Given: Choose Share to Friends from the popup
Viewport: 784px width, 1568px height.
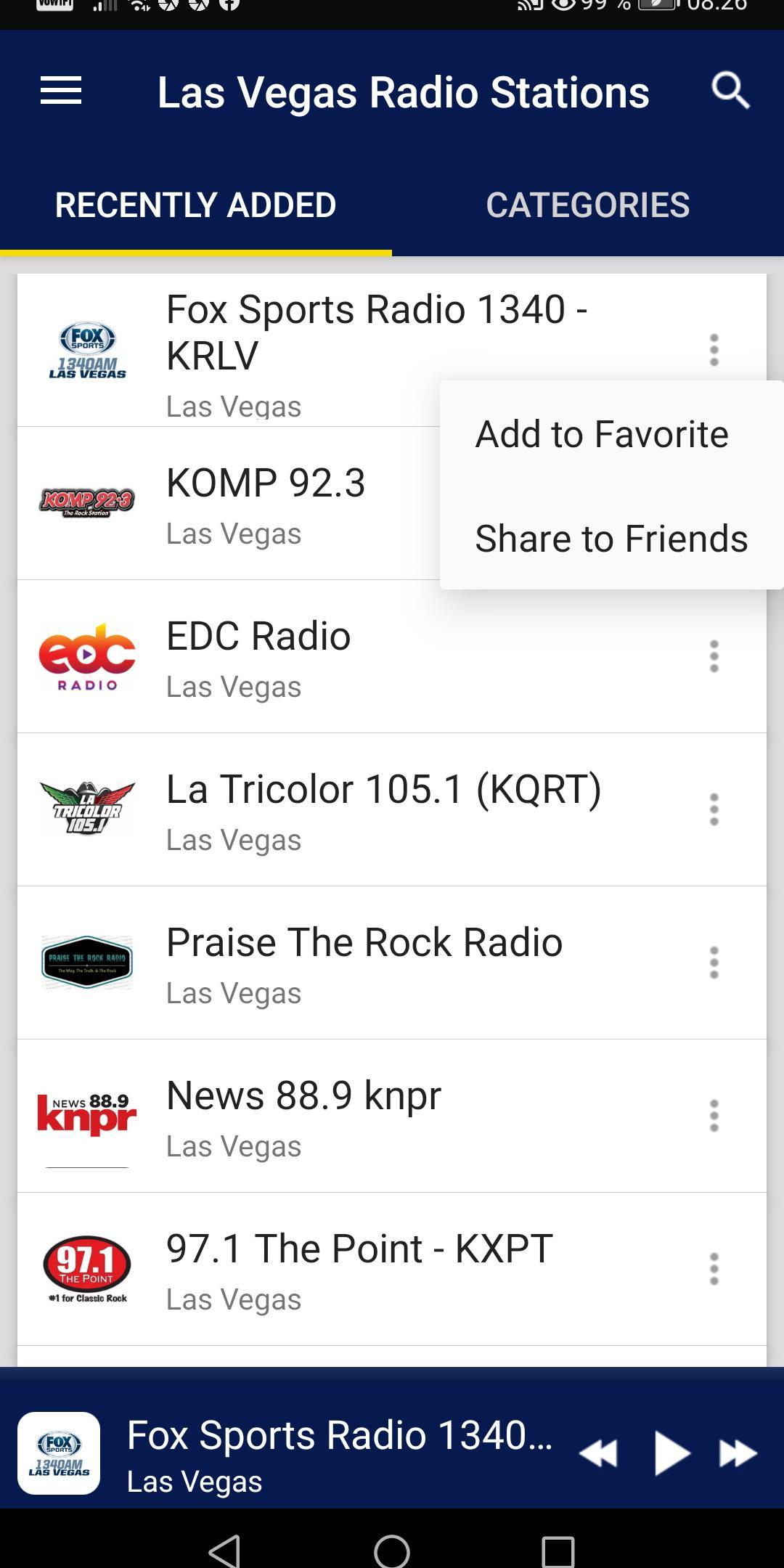Looking at the screenshot, I should (611, 539).
